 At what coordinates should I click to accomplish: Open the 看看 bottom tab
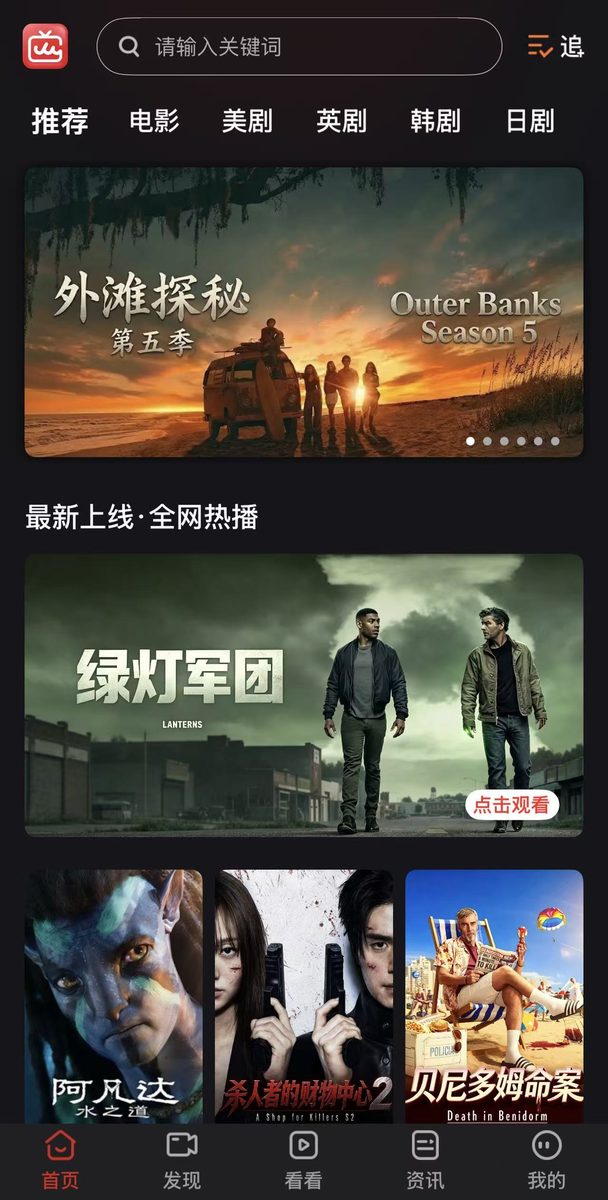[x=303, y=1160]
